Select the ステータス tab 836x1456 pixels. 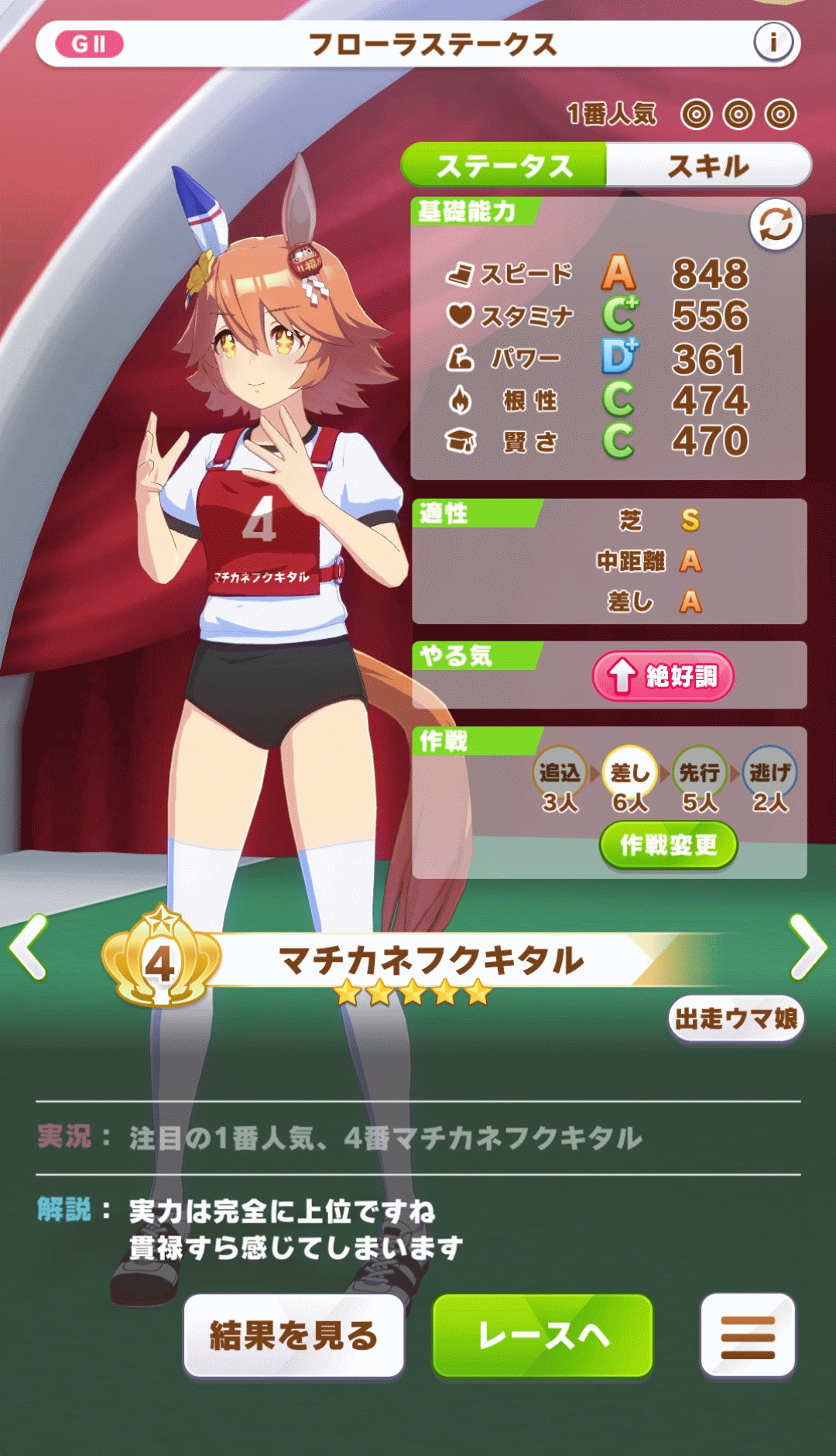[x=504, y=165]
